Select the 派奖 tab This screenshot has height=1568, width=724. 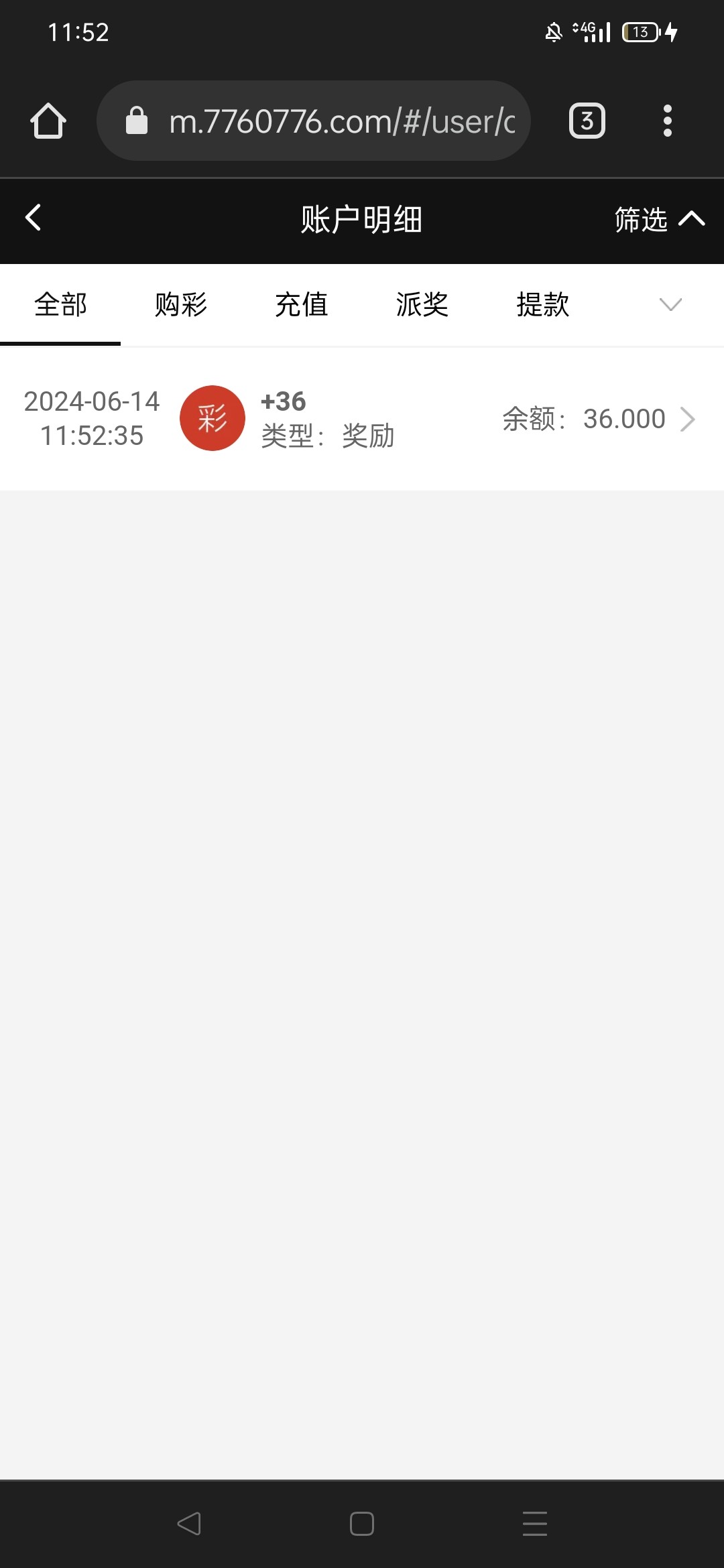click(422, 305)
